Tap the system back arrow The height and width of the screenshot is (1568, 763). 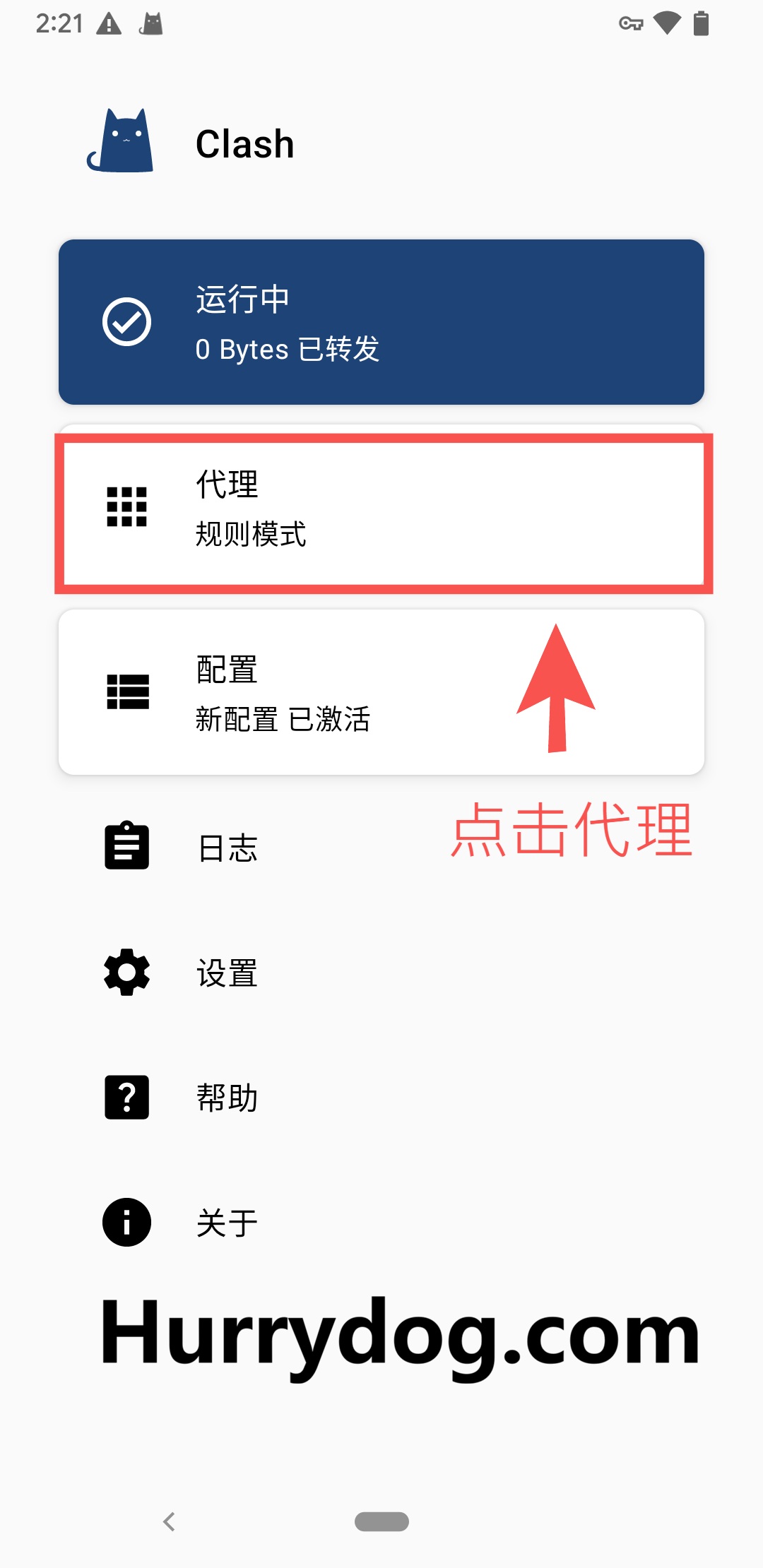pos(169,1521)
